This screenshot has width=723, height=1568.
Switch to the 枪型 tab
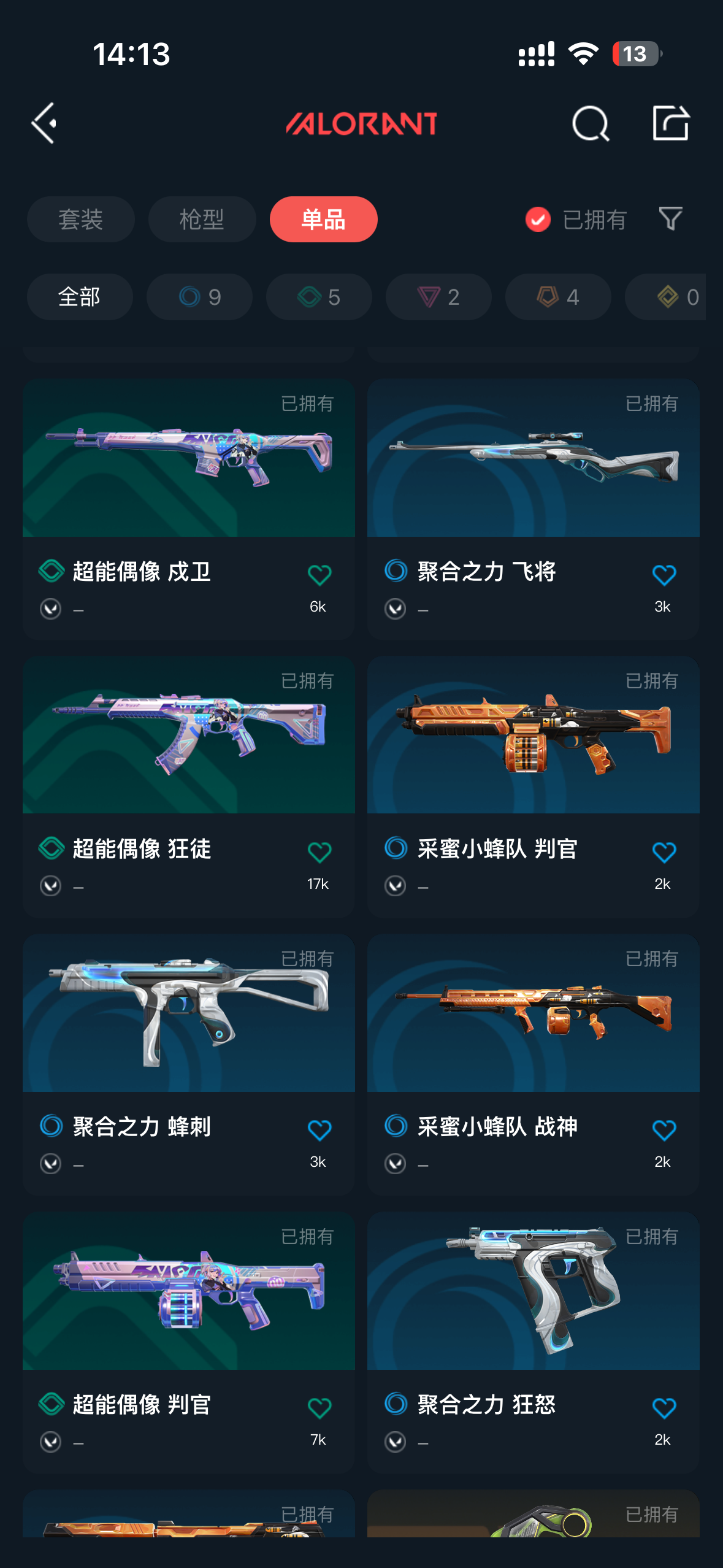pyautogui.click(x=202, y=220)
